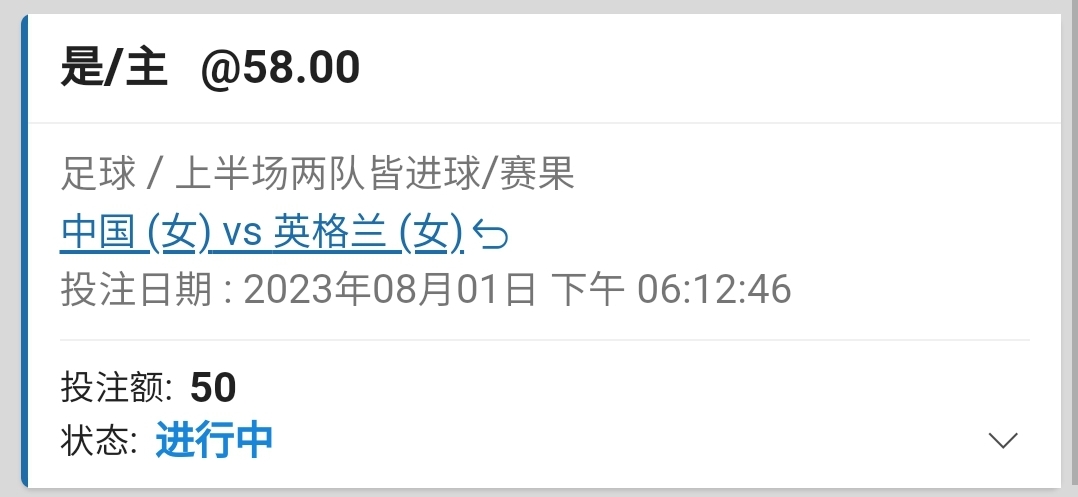Expand the bet details chevron

pyautogui.click(x=1001, y=440)
